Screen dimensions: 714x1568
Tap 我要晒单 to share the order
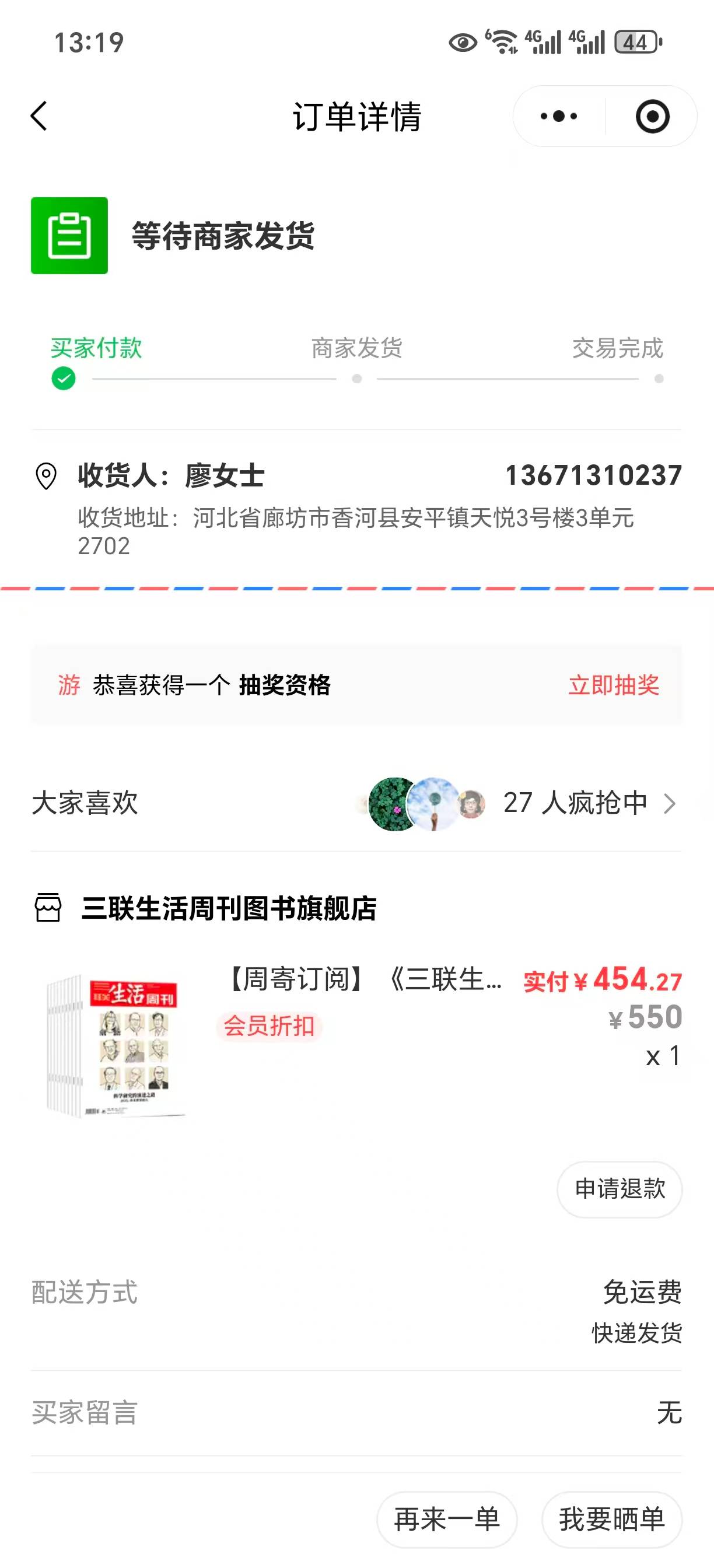[x=612, y=1520]
